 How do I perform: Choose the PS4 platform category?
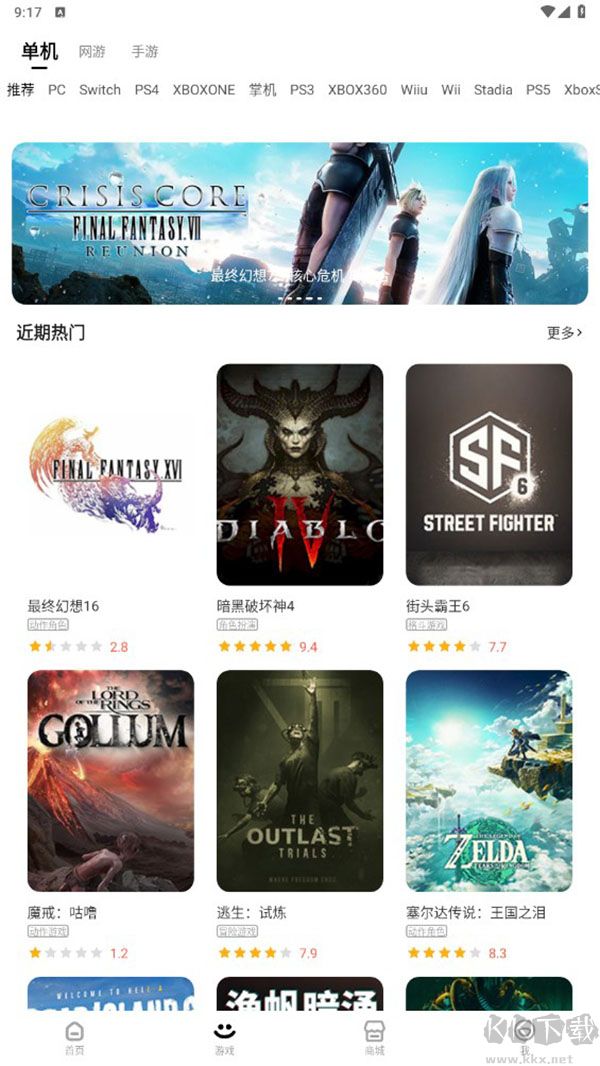[x=147, y=90]
